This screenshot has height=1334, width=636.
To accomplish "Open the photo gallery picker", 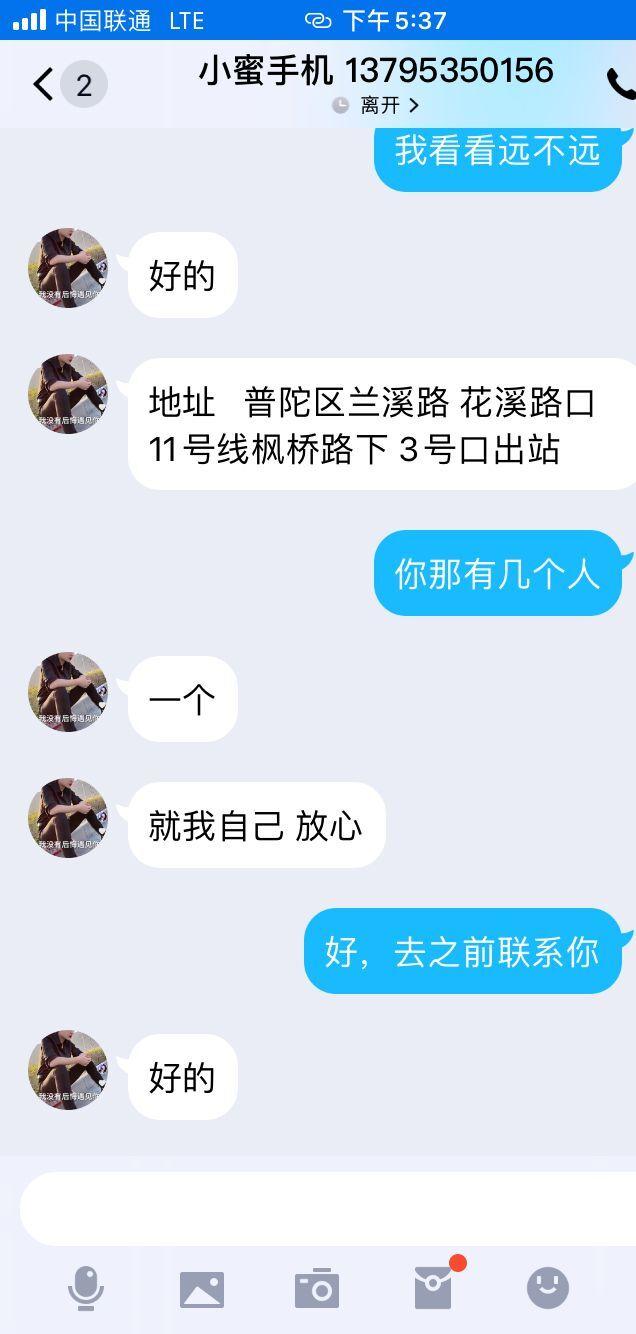I will (202, 1289).
